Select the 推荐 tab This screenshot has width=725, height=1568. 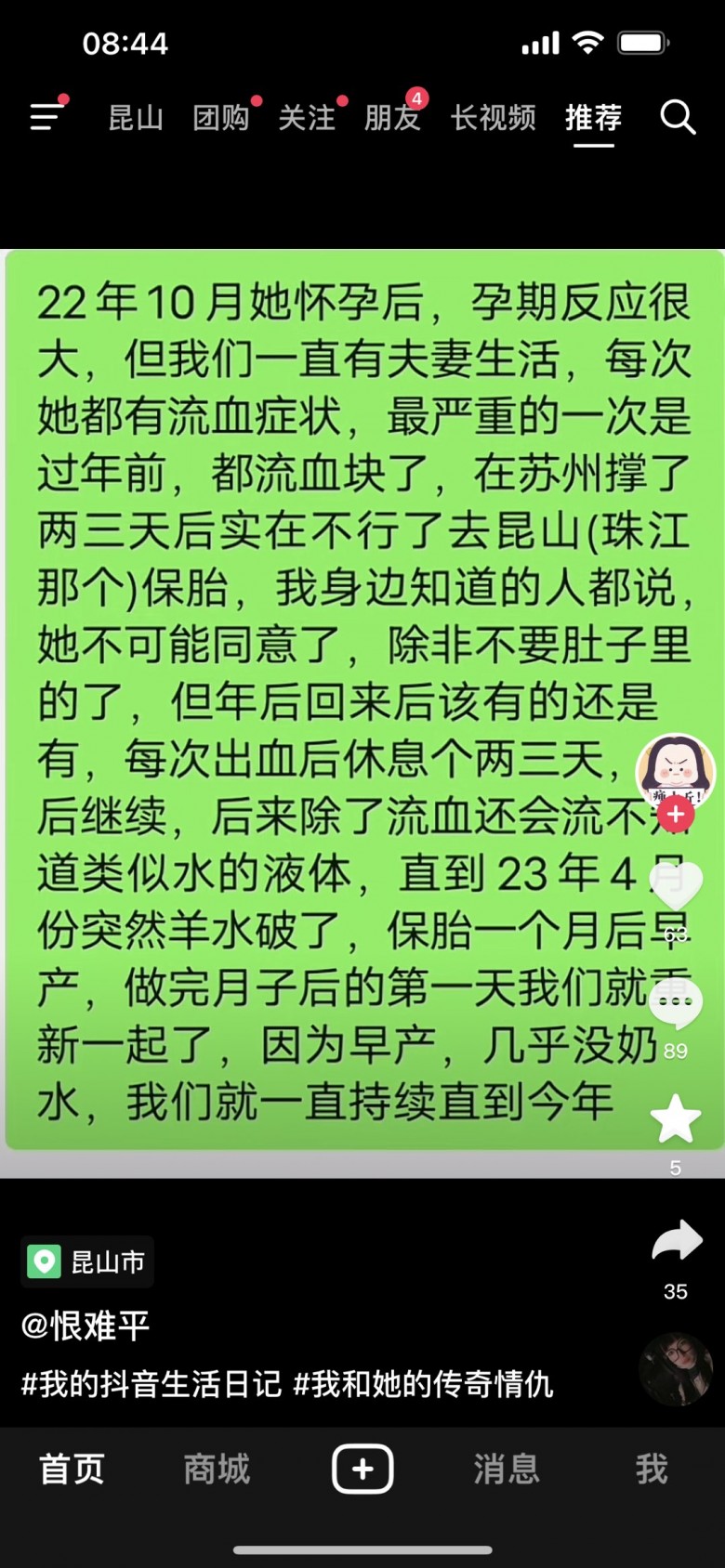[x=593, y=118]
